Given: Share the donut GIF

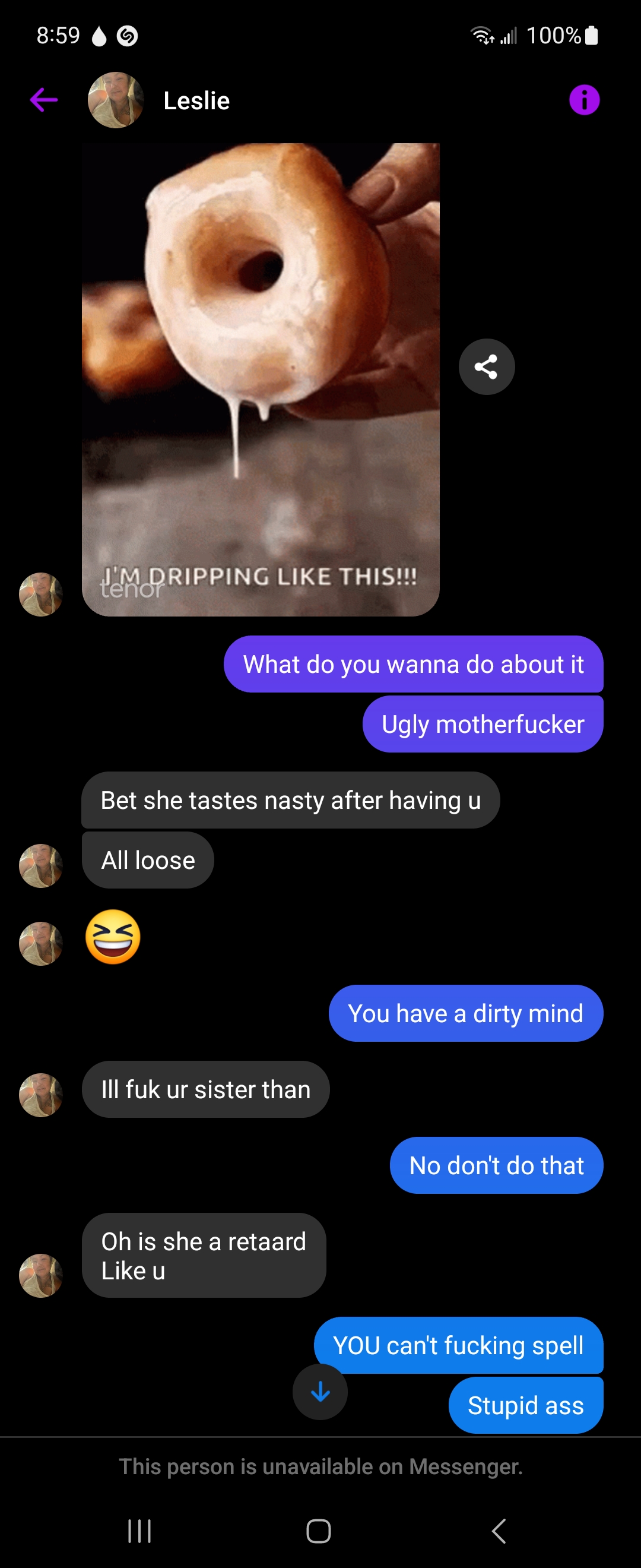Looking at the screenshot, I should [486, 366].
